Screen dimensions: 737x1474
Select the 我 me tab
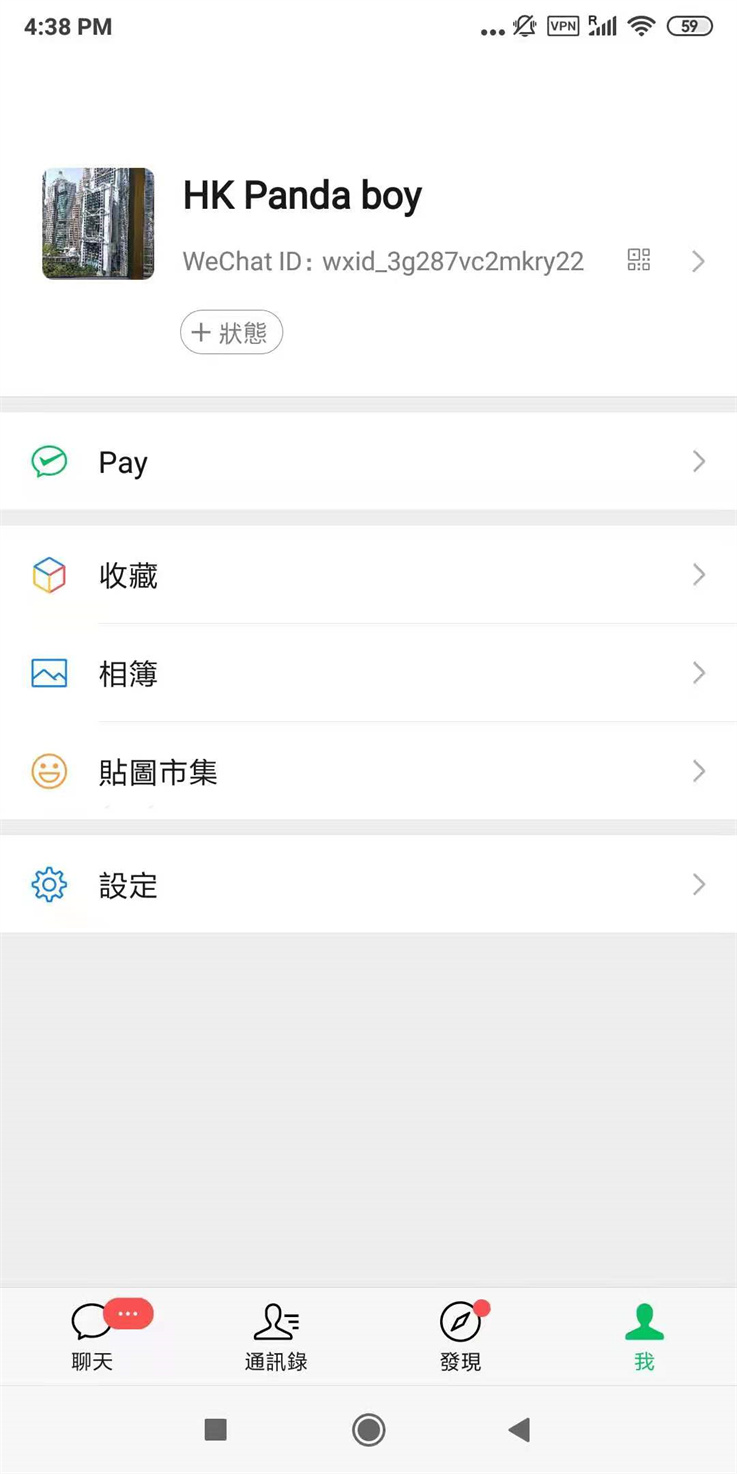coord(644,1336)
